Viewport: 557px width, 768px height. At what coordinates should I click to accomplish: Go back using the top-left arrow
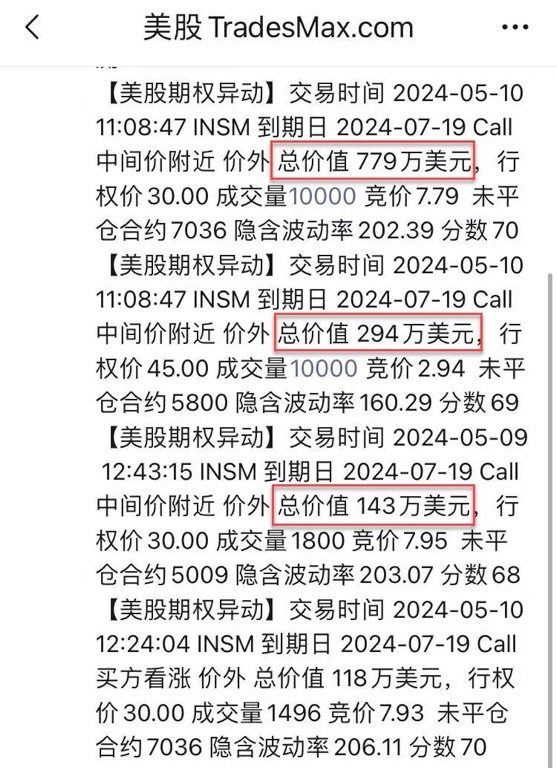tap(32, 27)
